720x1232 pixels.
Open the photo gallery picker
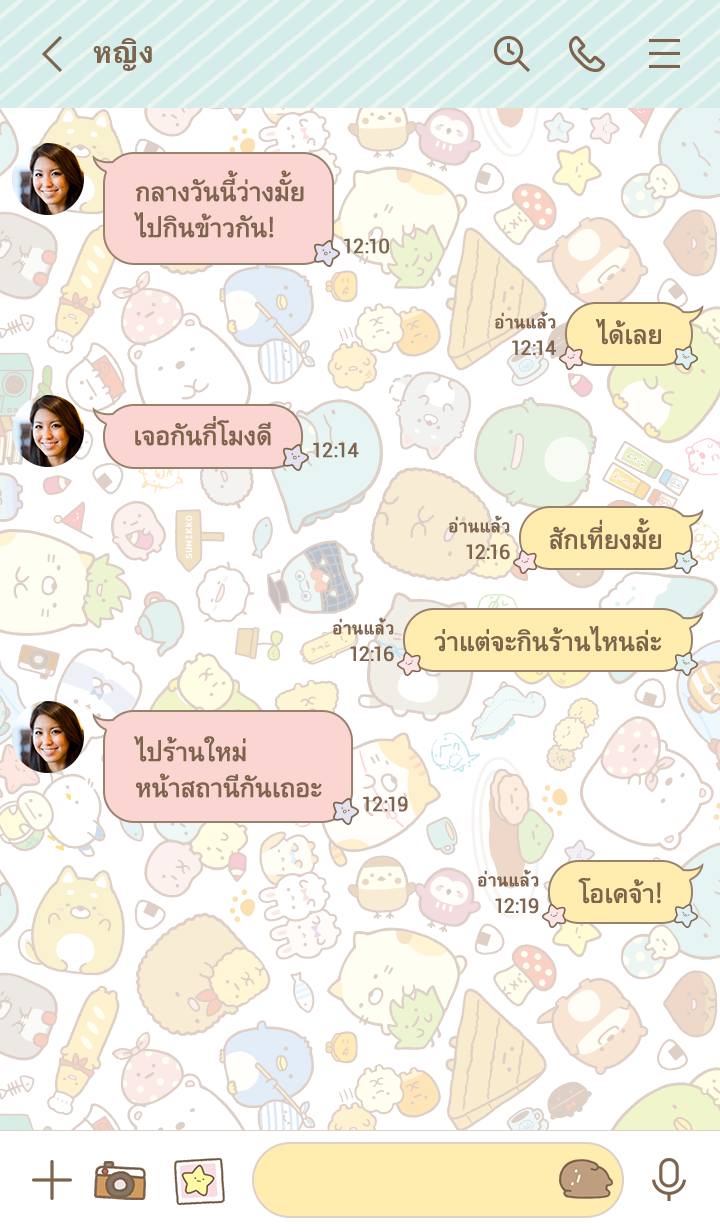(199, 1181)
